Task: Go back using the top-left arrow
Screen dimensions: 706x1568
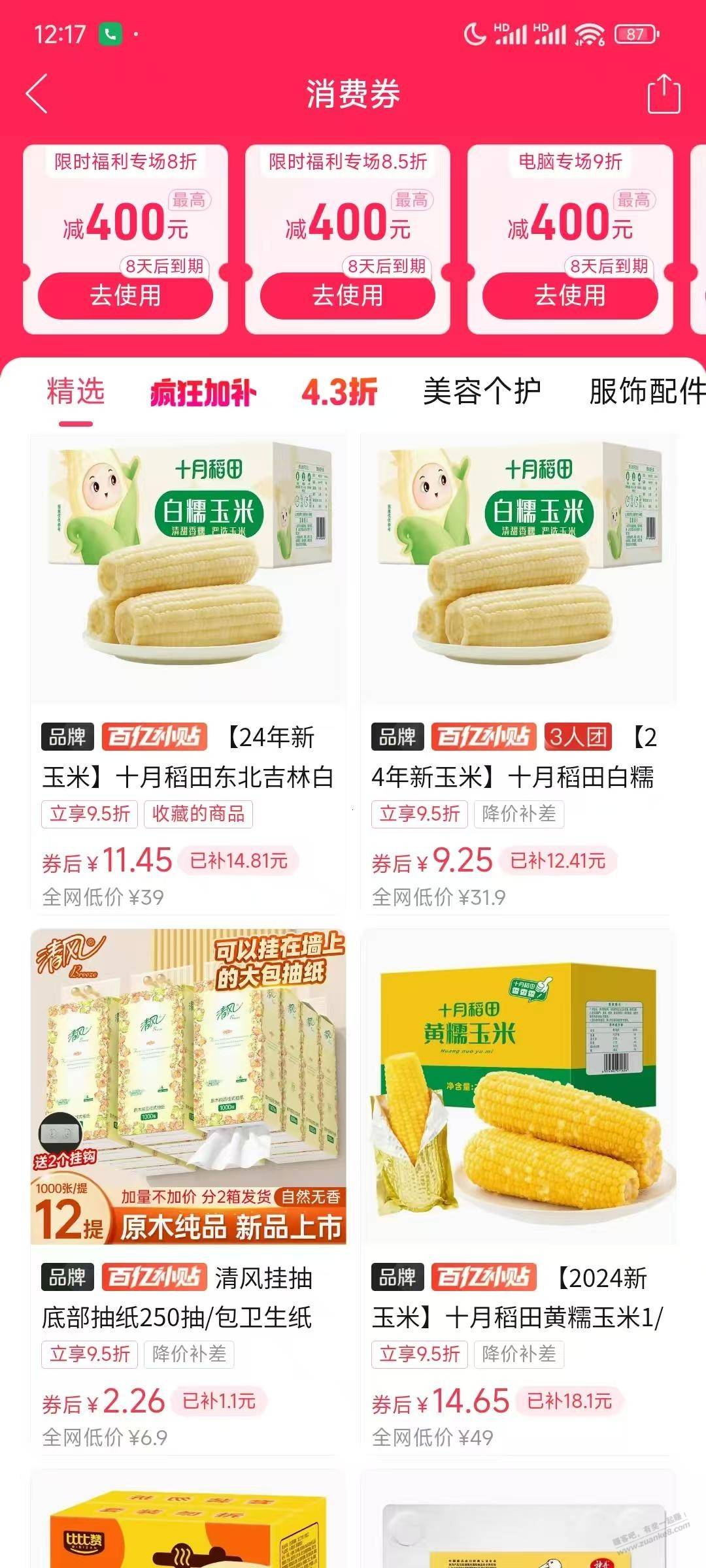Action: (37, 93)
